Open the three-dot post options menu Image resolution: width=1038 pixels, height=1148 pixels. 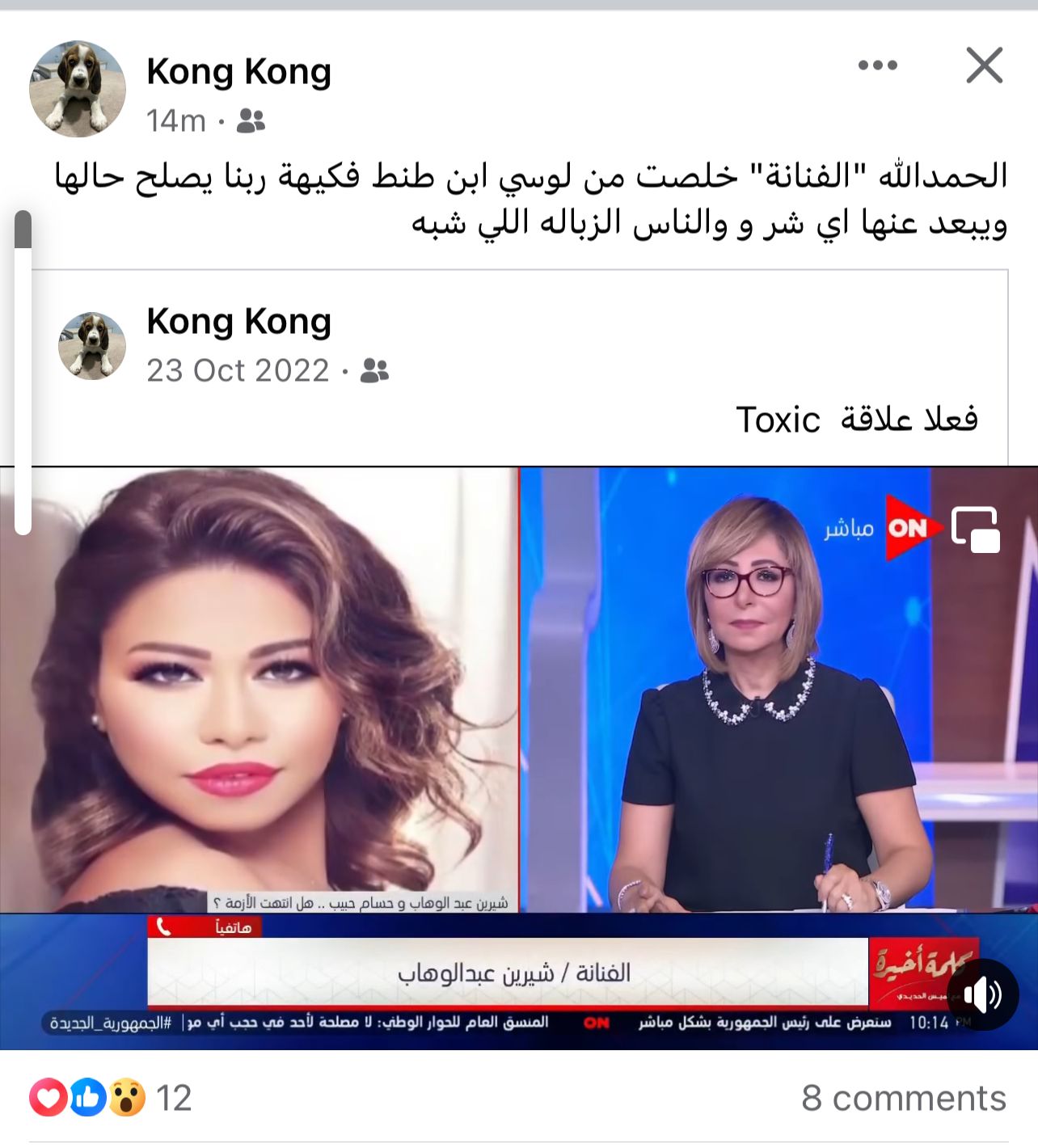(x=877, y=65)
